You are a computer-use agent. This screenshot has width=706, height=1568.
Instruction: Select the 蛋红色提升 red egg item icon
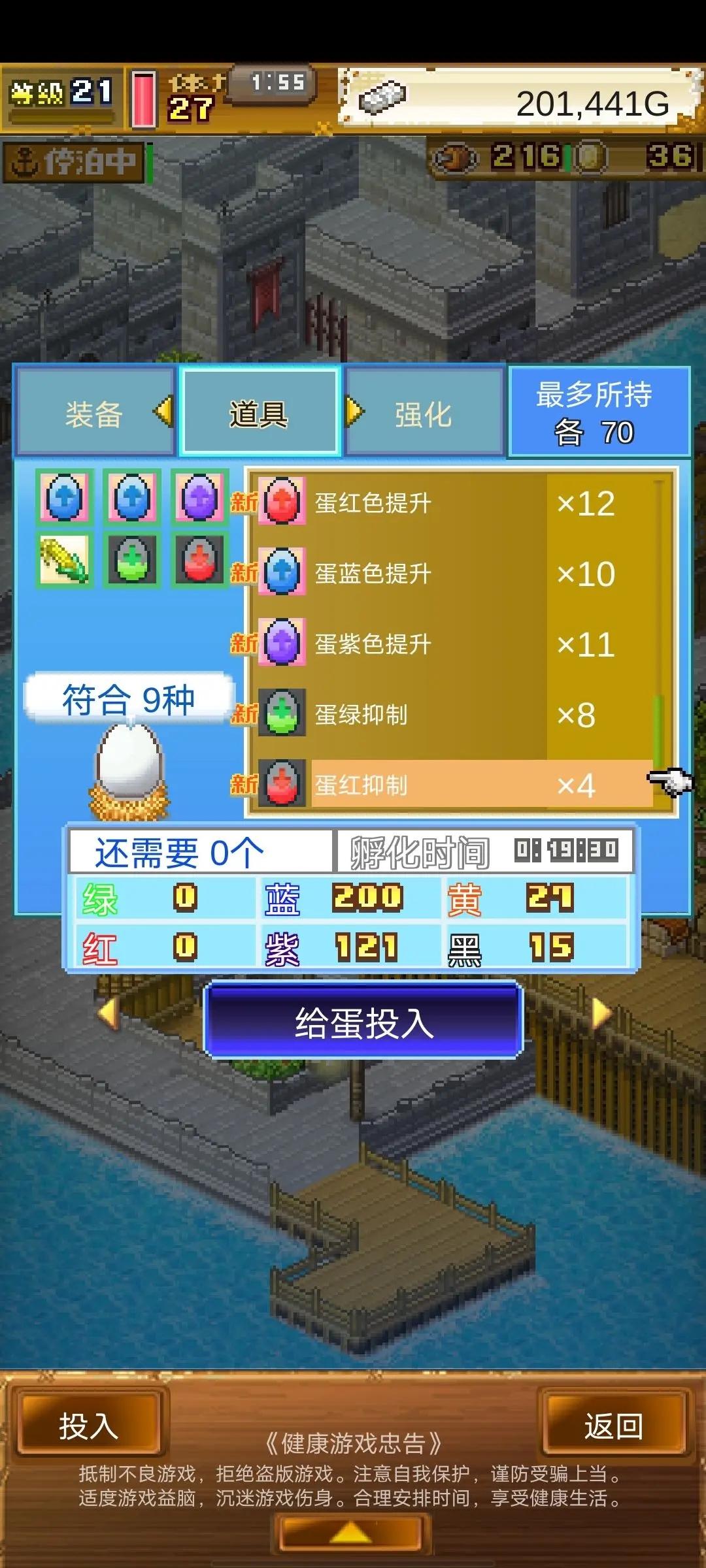pos(281,503)
